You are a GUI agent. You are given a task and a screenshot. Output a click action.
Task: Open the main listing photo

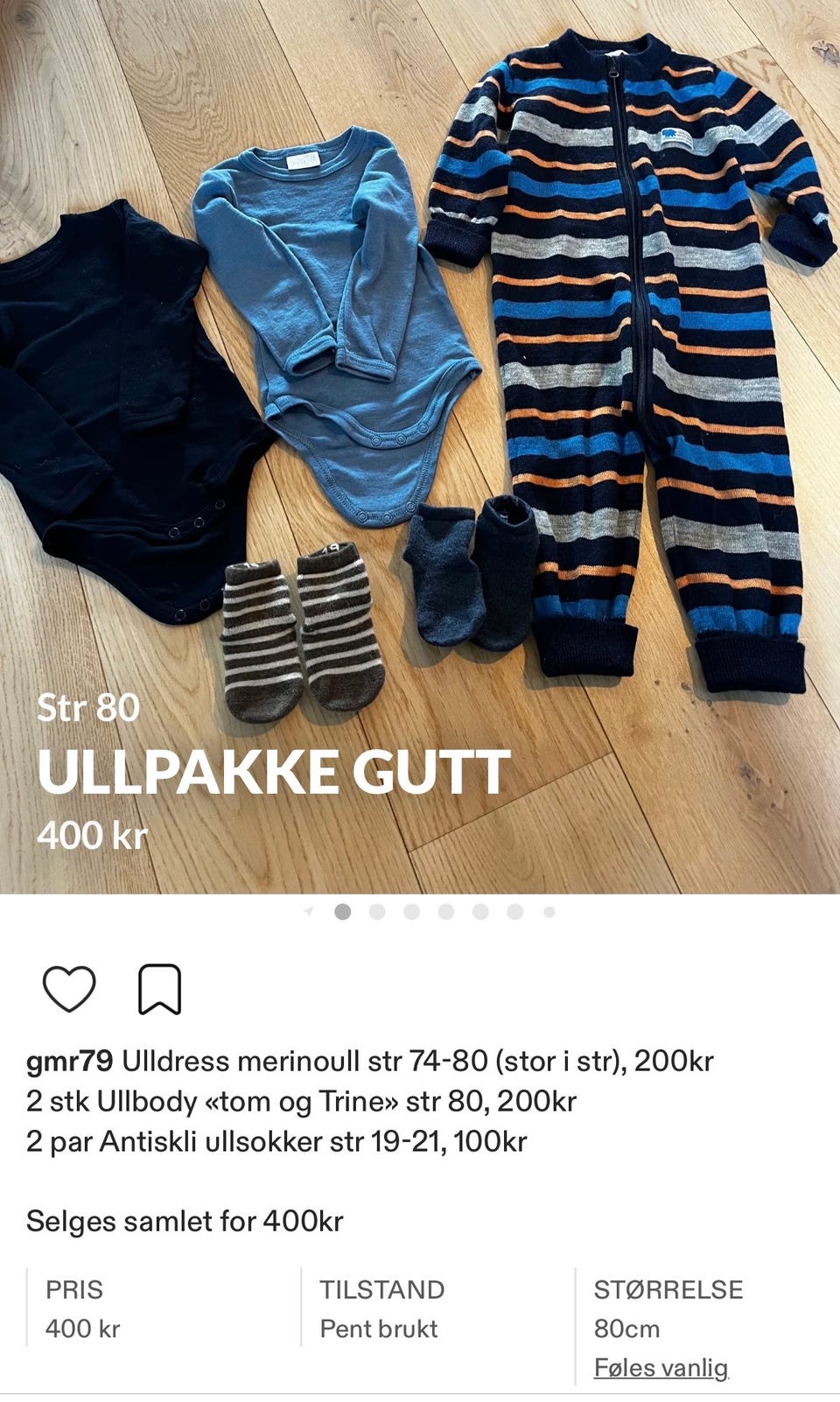pyautogui.click(x=420, y=394)
